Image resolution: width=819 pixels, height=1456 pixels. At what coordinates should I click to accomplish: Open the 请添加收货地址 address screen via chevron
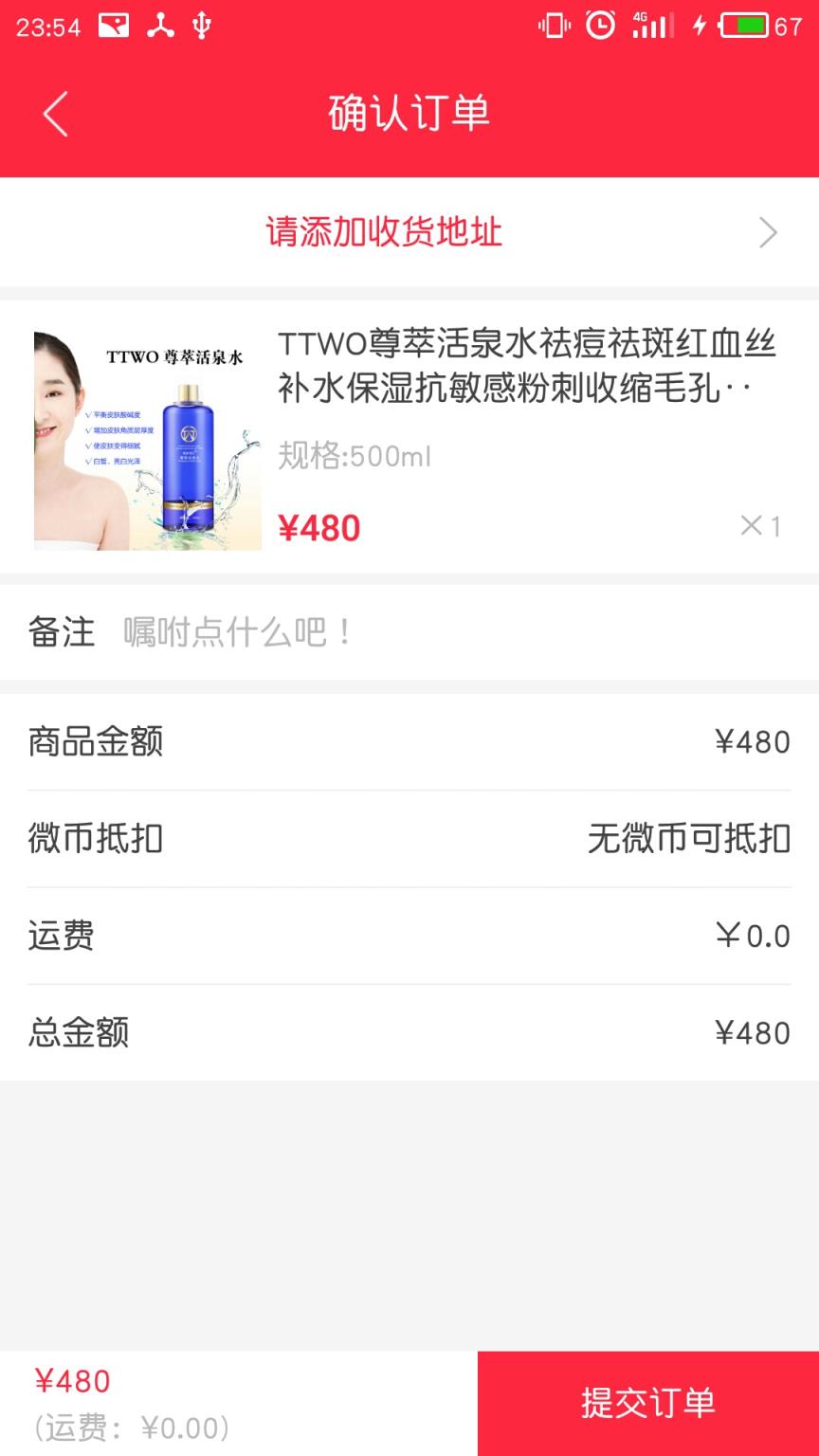point(767,232)
